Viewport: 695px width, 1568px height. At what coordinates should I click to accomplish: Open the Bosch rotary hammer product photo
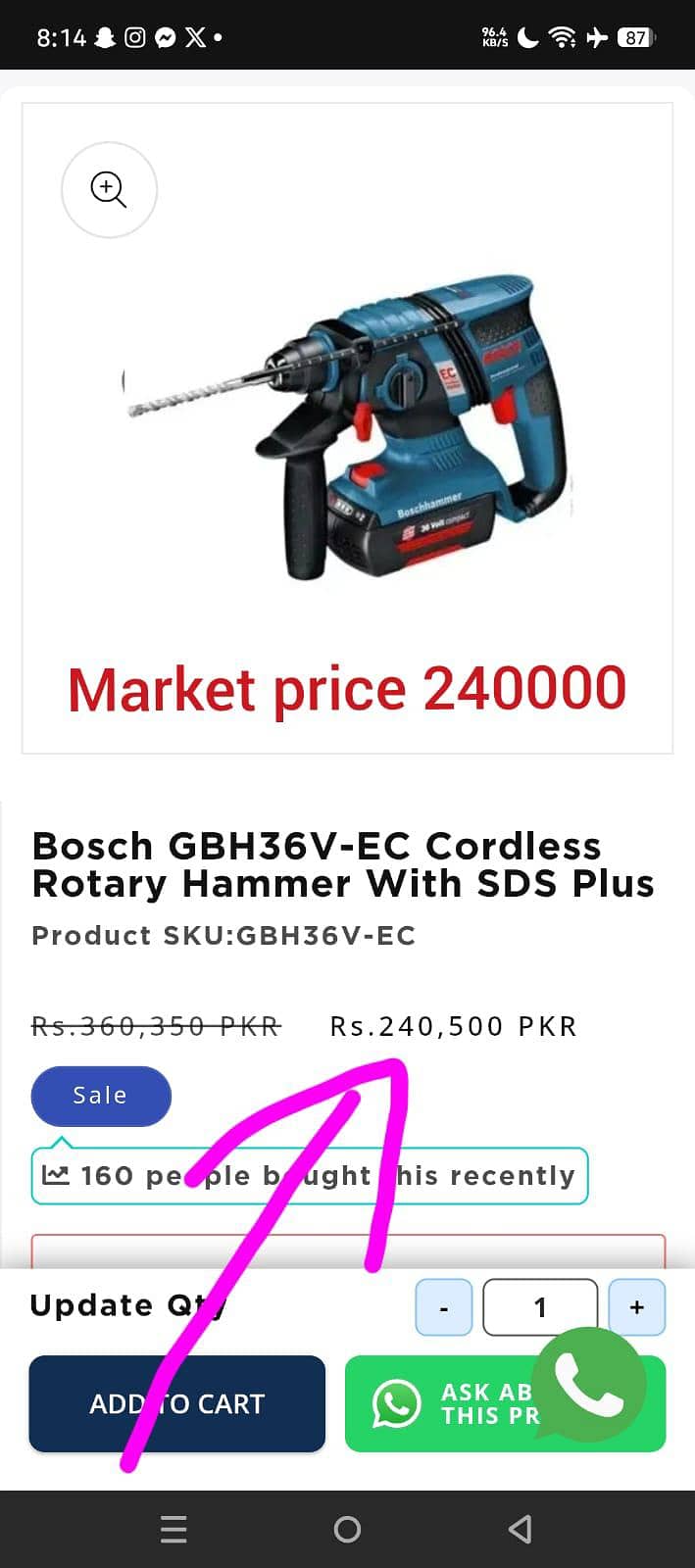(347, 428)
